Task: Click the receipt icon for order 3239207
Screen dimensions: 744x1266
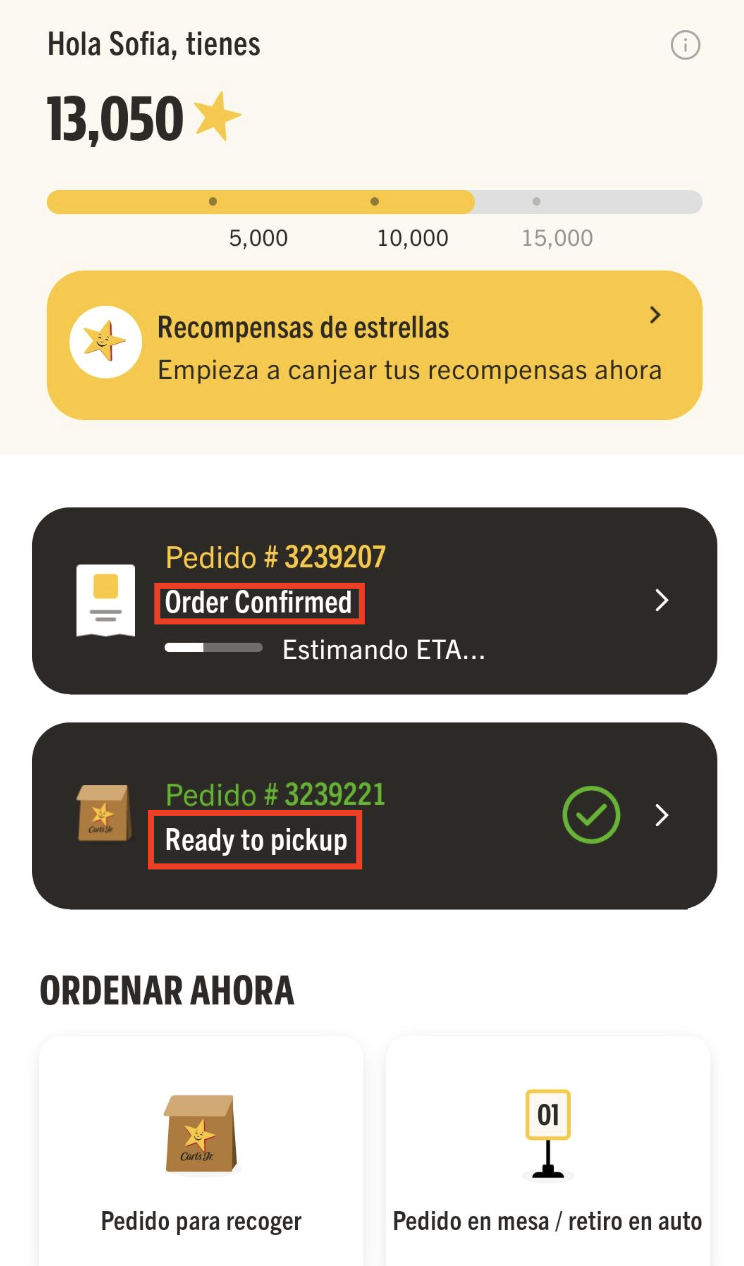Action: [x=105, y=600]
